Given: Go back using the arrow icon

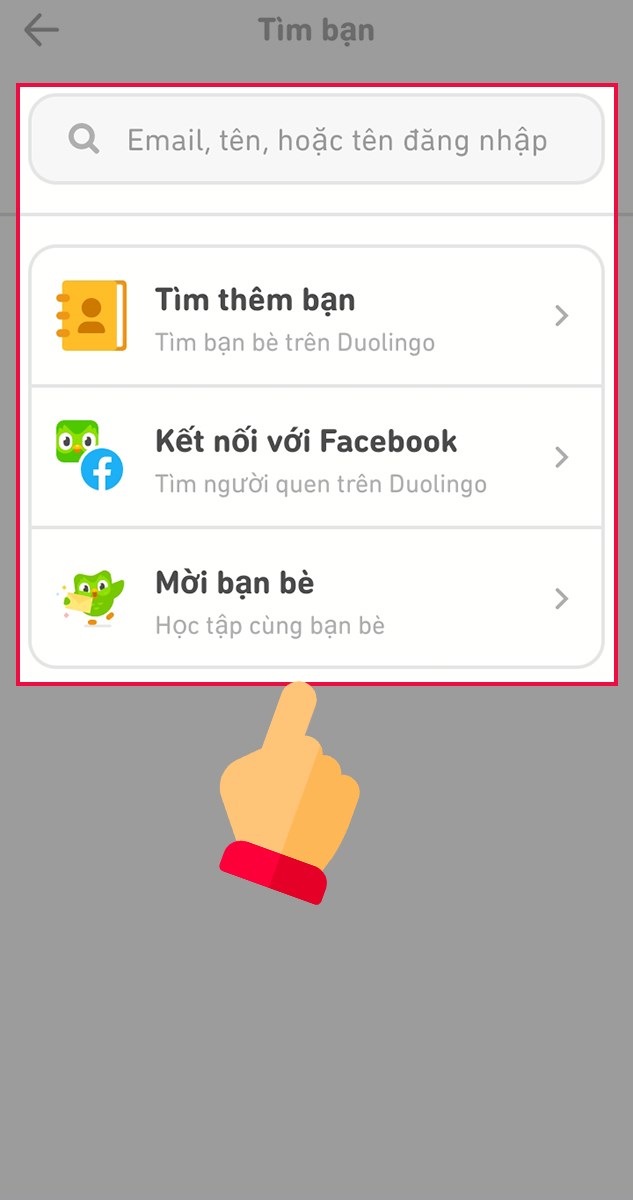Looking at the screenshot, I should pos(42,31).
